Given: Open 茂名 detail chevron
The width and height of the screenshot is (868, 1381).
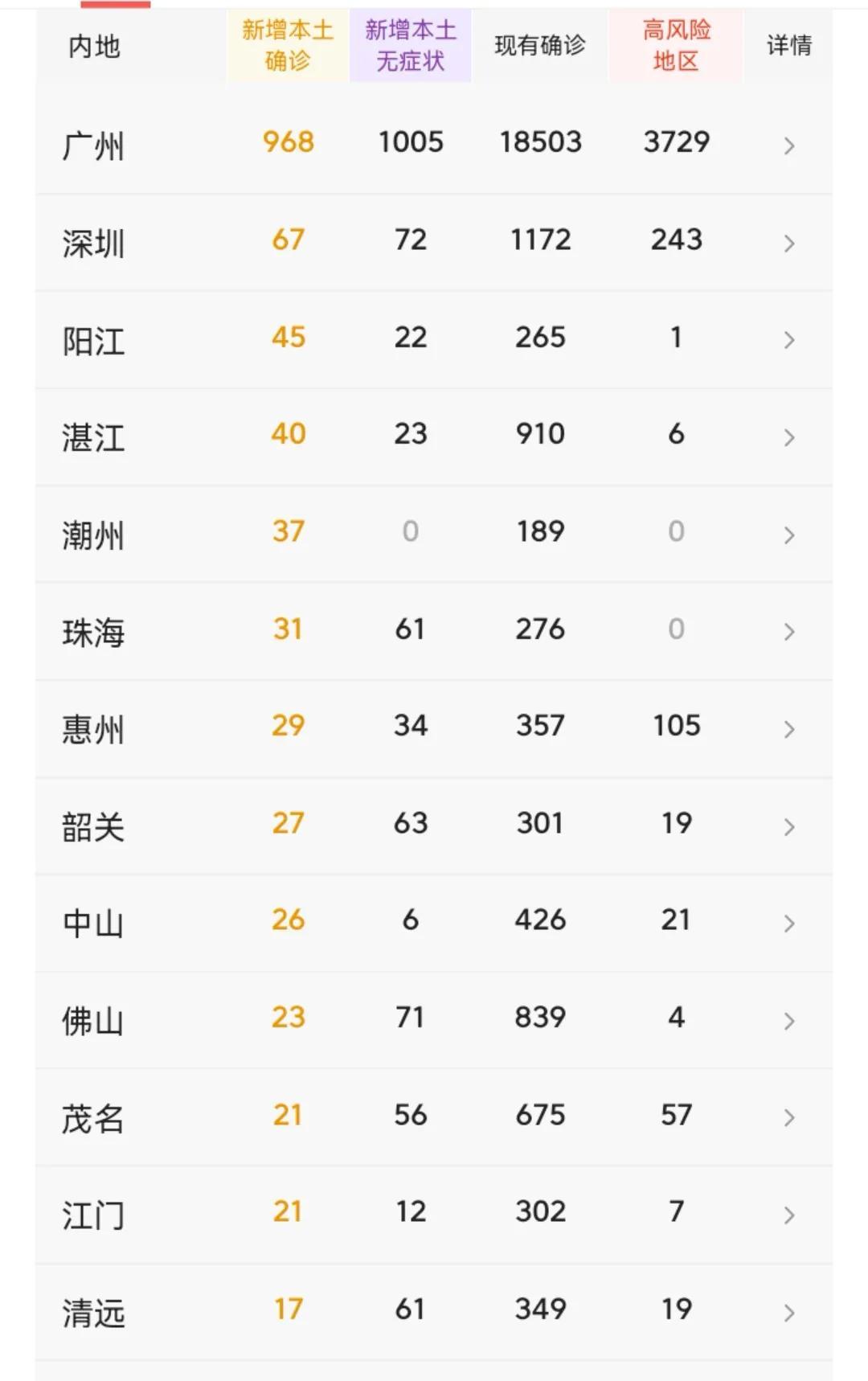Looking at the screenshot, I should click(788, 1117).
